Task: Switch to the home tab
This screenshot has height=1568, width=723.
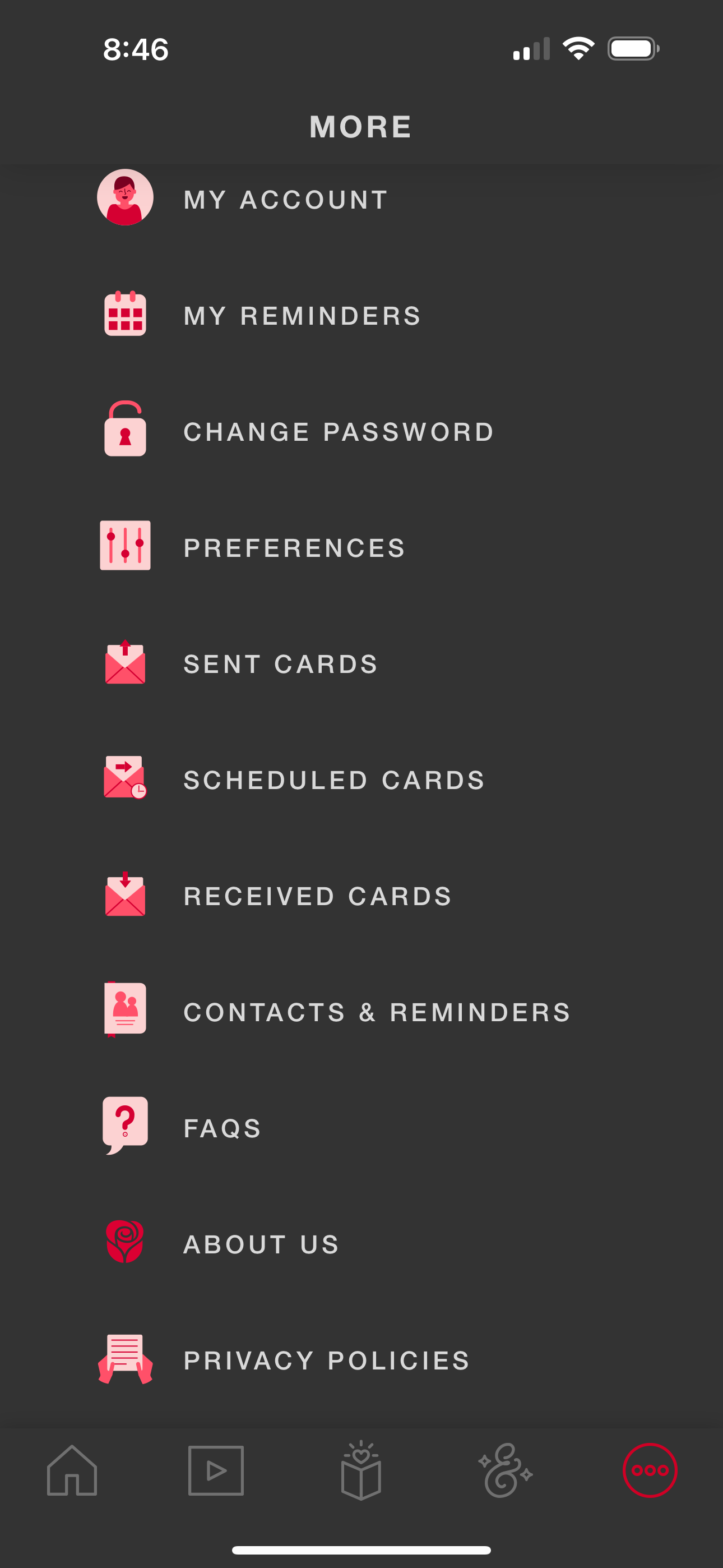Action: tap(72, 1470)
